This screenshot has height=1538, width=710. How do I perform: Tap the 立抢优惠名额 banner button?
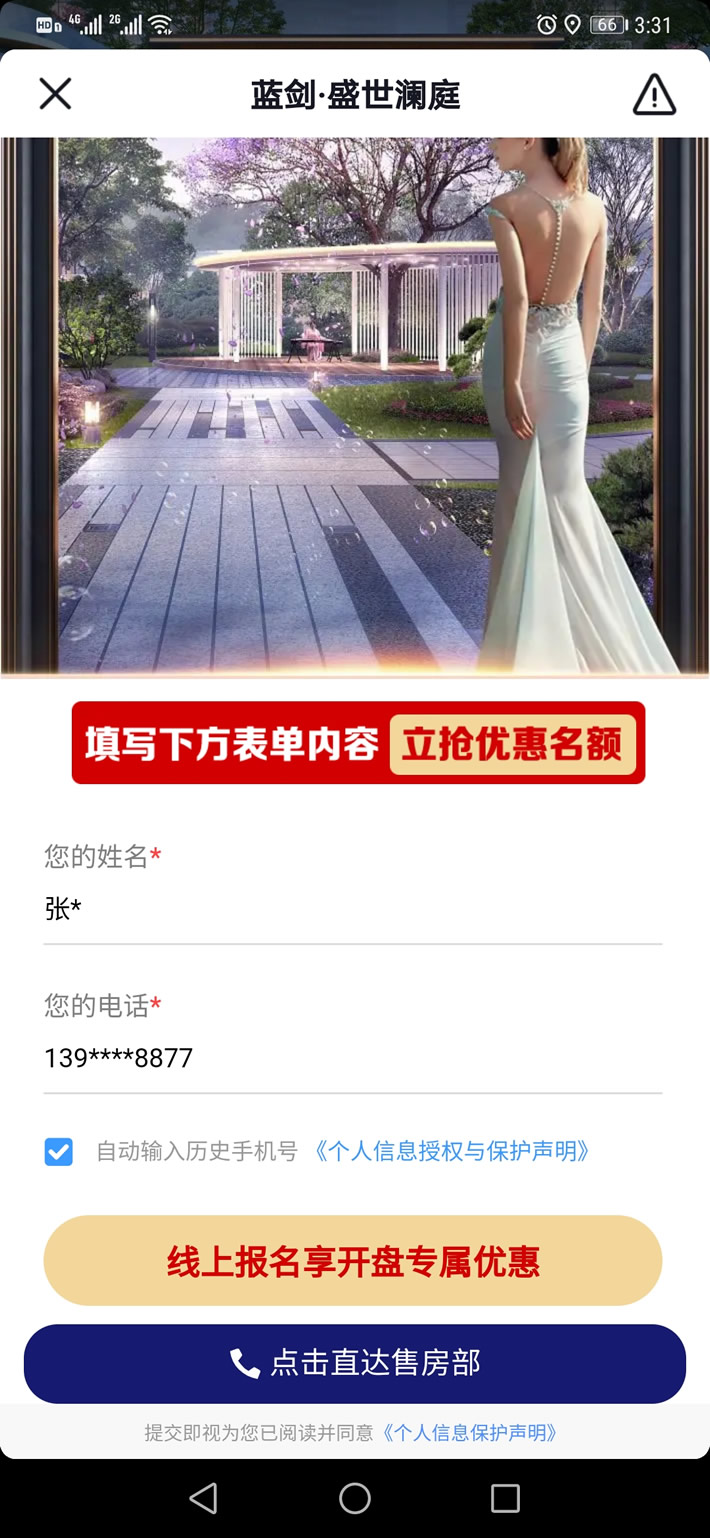512,744
